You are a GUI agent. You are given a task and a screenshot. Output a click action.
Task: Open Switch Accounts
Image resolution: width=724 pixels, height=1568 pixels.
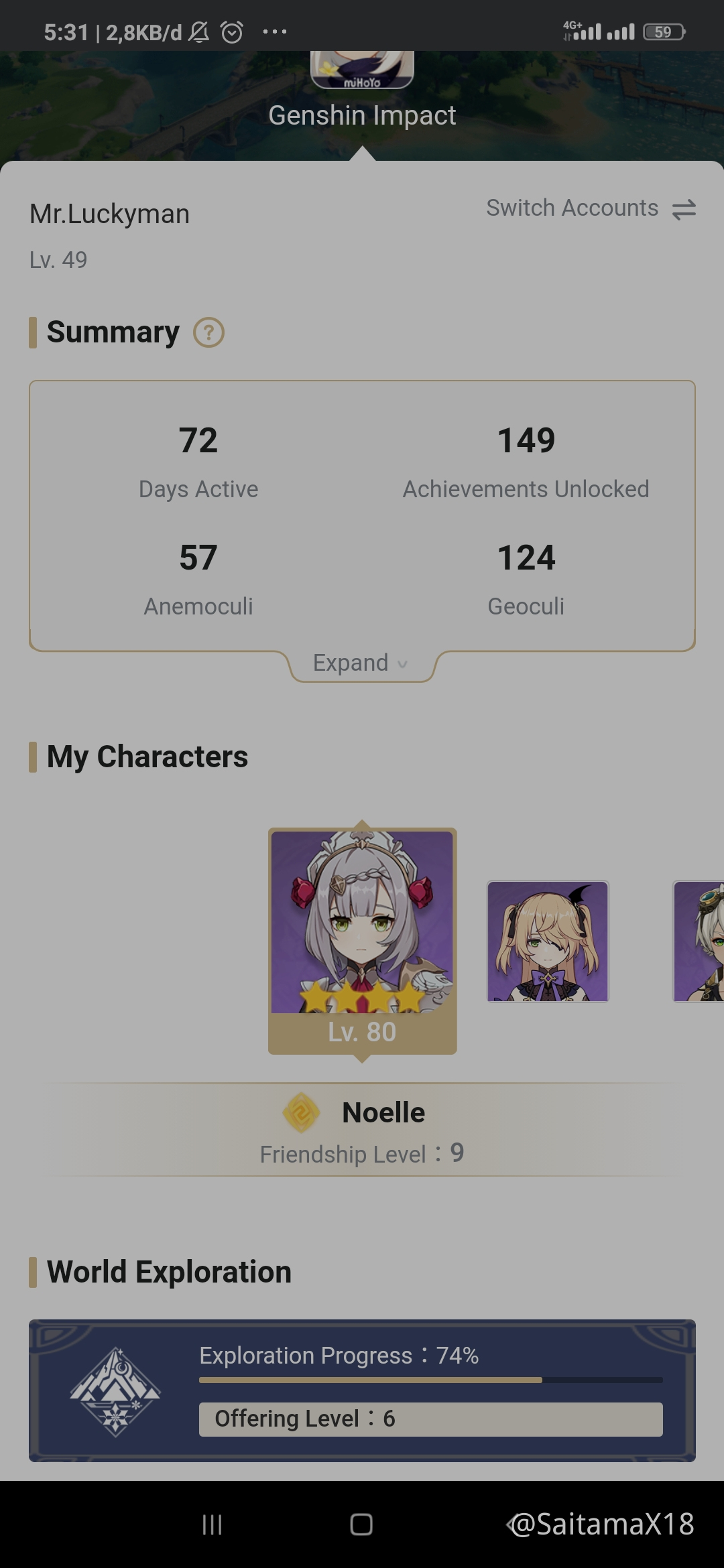[x=572, y=208]
